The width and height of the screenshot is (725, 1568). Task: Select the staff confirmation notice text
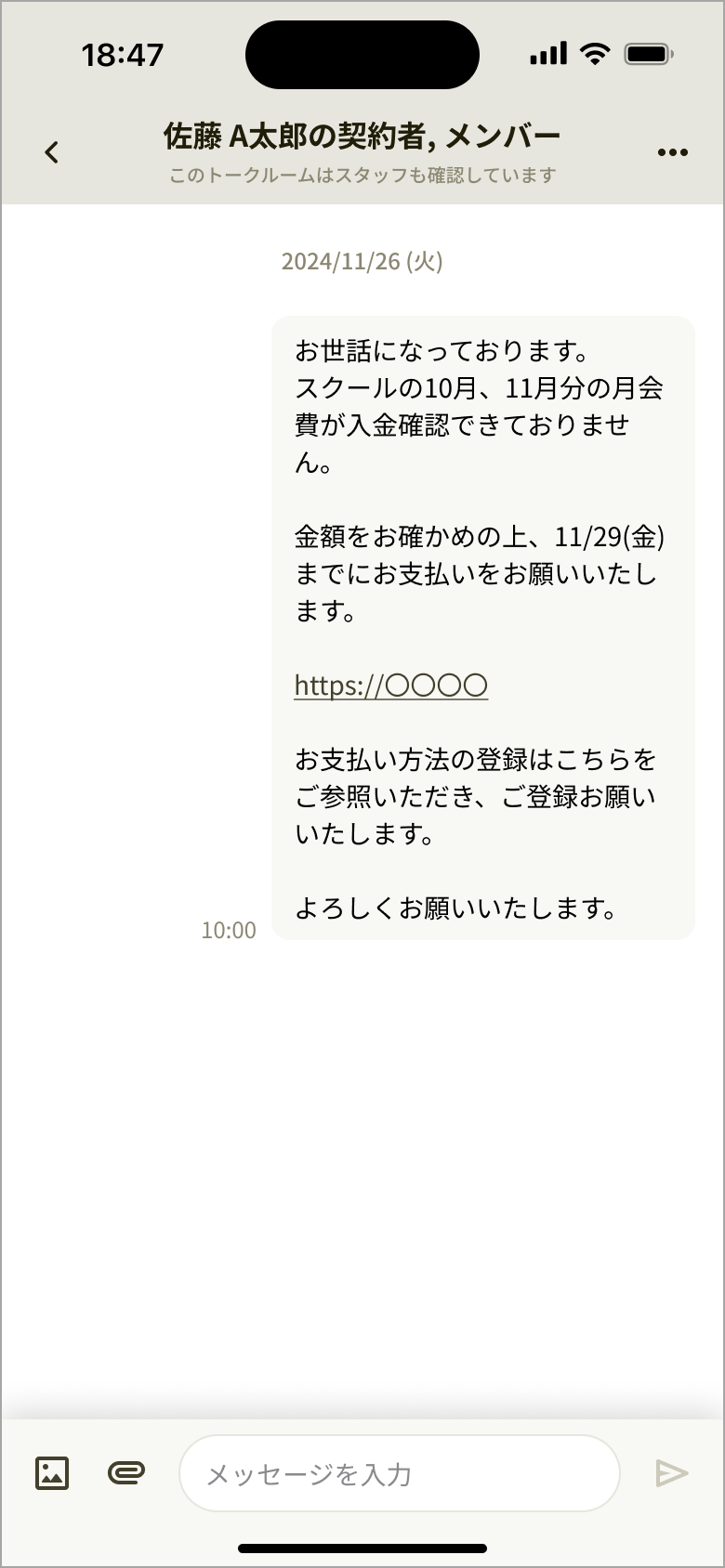click(362, 174)
